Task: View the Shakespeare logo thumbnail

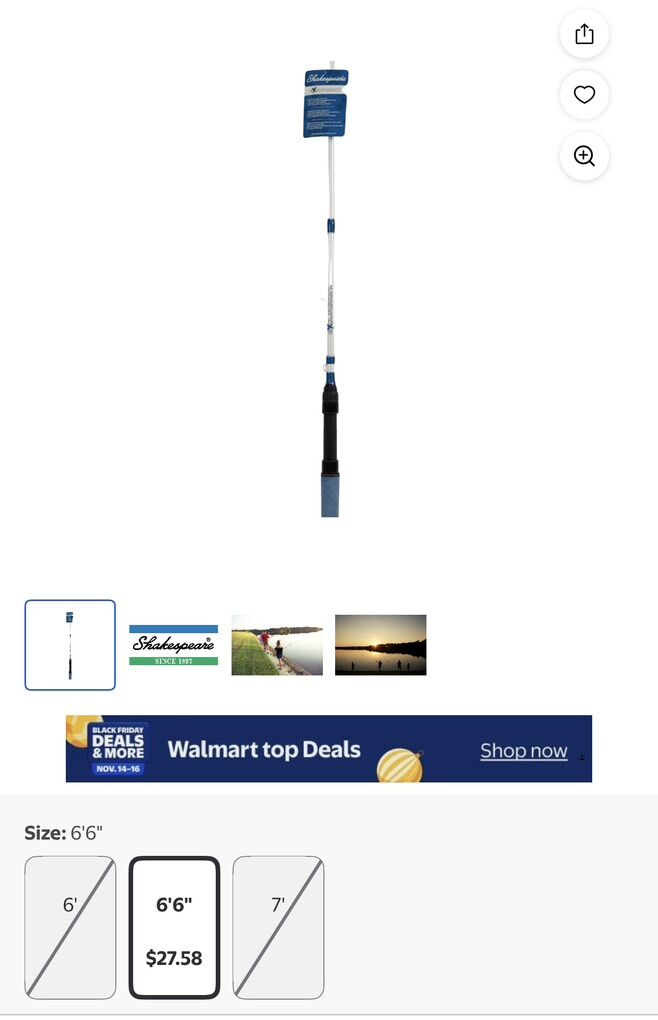Action: coord(173,645)
